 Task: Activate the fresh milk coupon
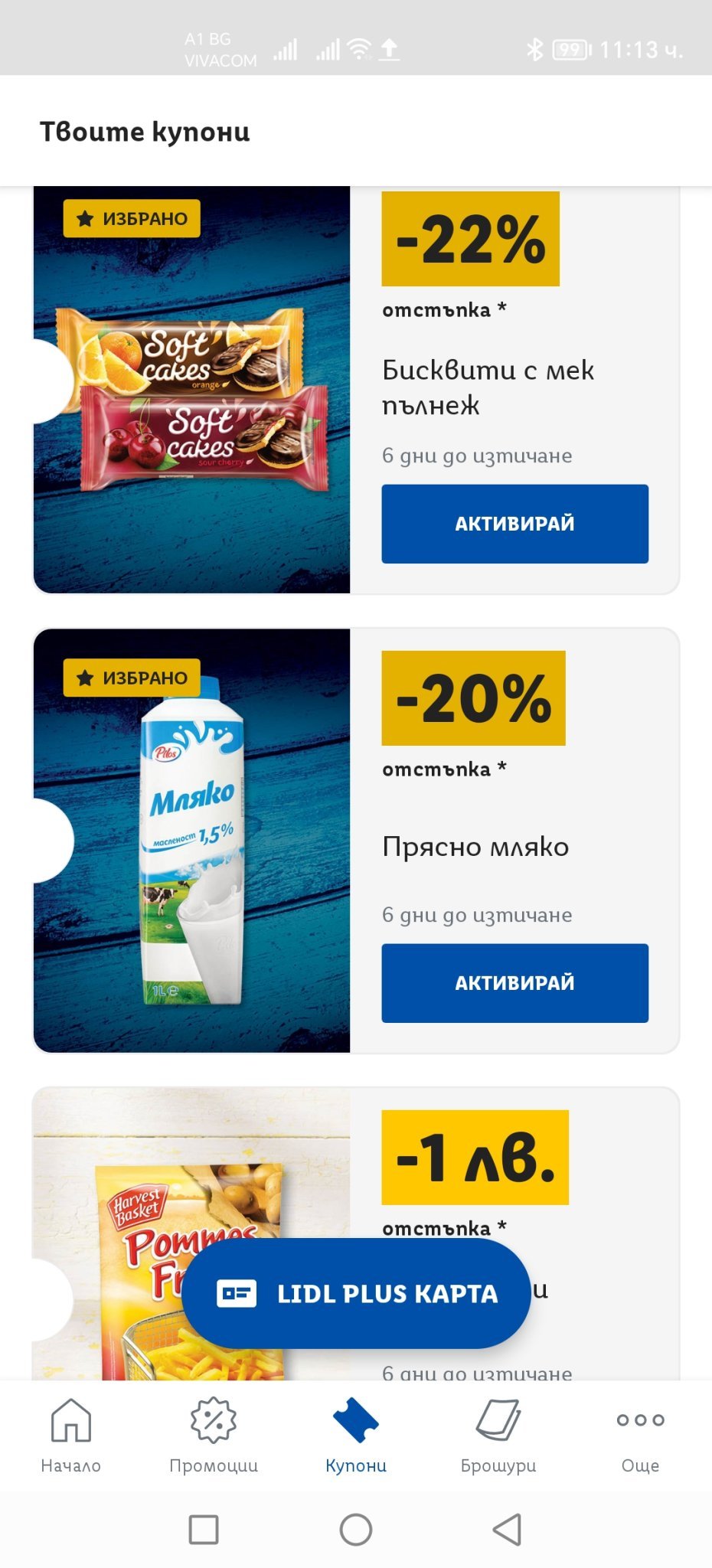pos(514,983)
